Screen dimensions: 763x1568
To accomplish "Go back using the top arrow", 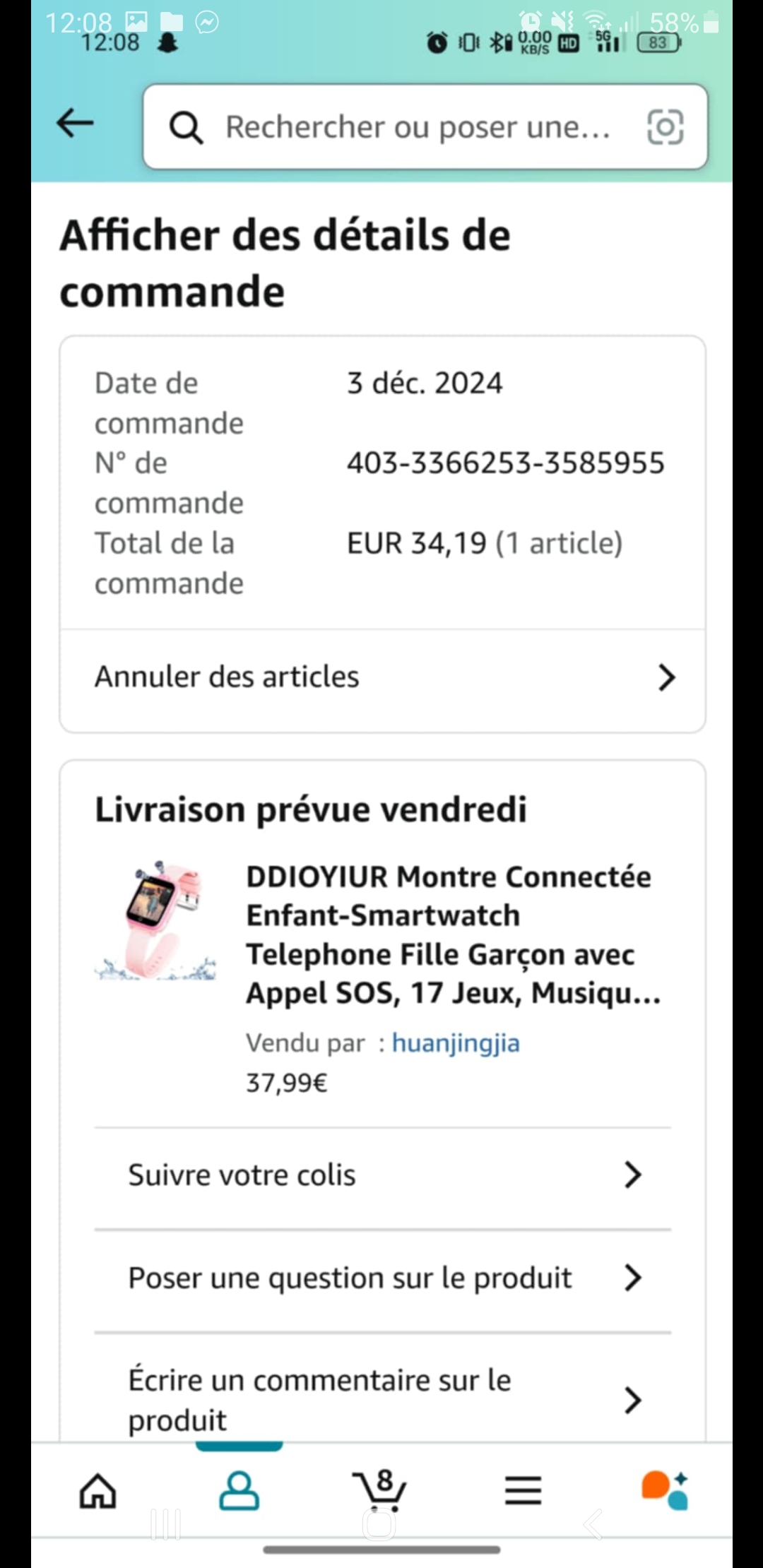I will click(75, 123).
